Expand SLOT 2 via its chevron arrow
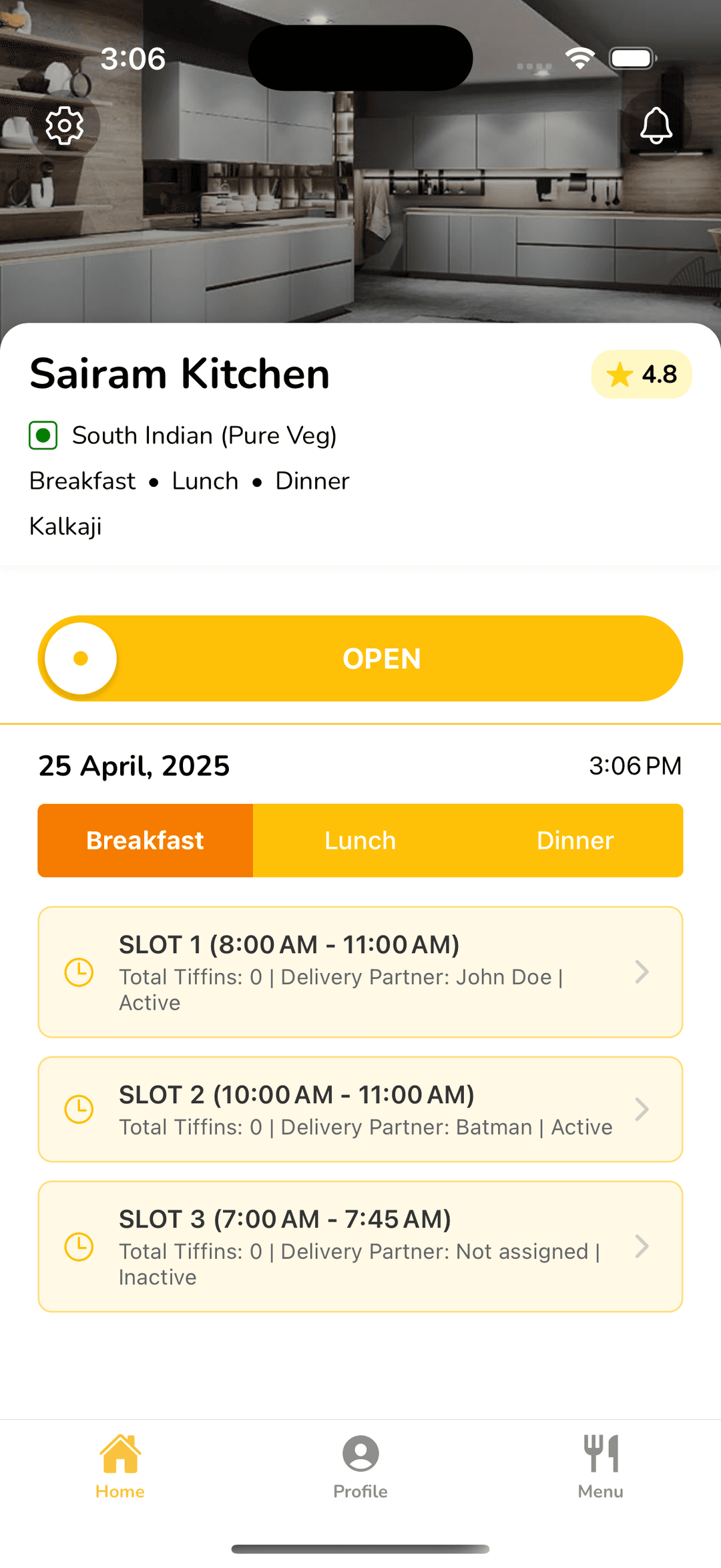Viewport: 721px width, 1568px height. [642, 1109]
